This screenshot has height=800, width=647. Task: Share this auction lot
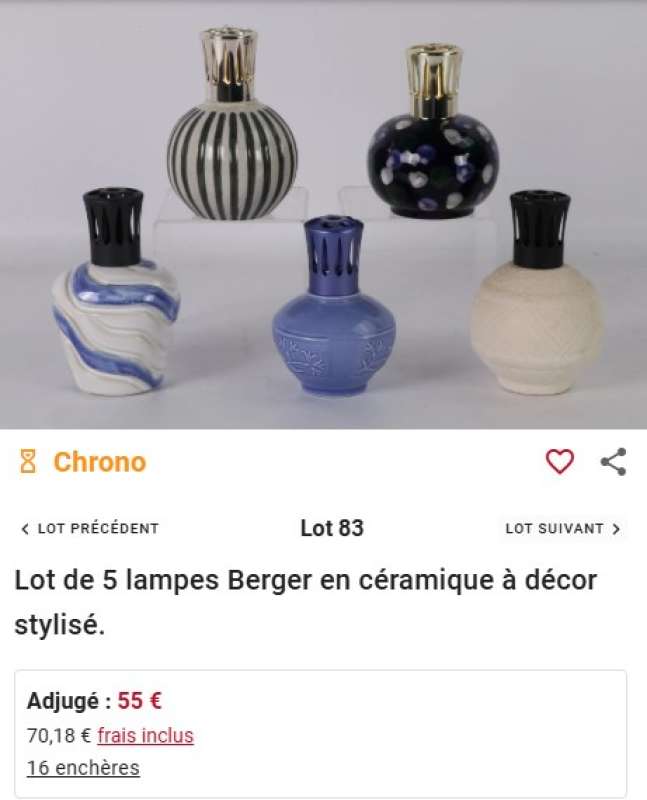613,461
